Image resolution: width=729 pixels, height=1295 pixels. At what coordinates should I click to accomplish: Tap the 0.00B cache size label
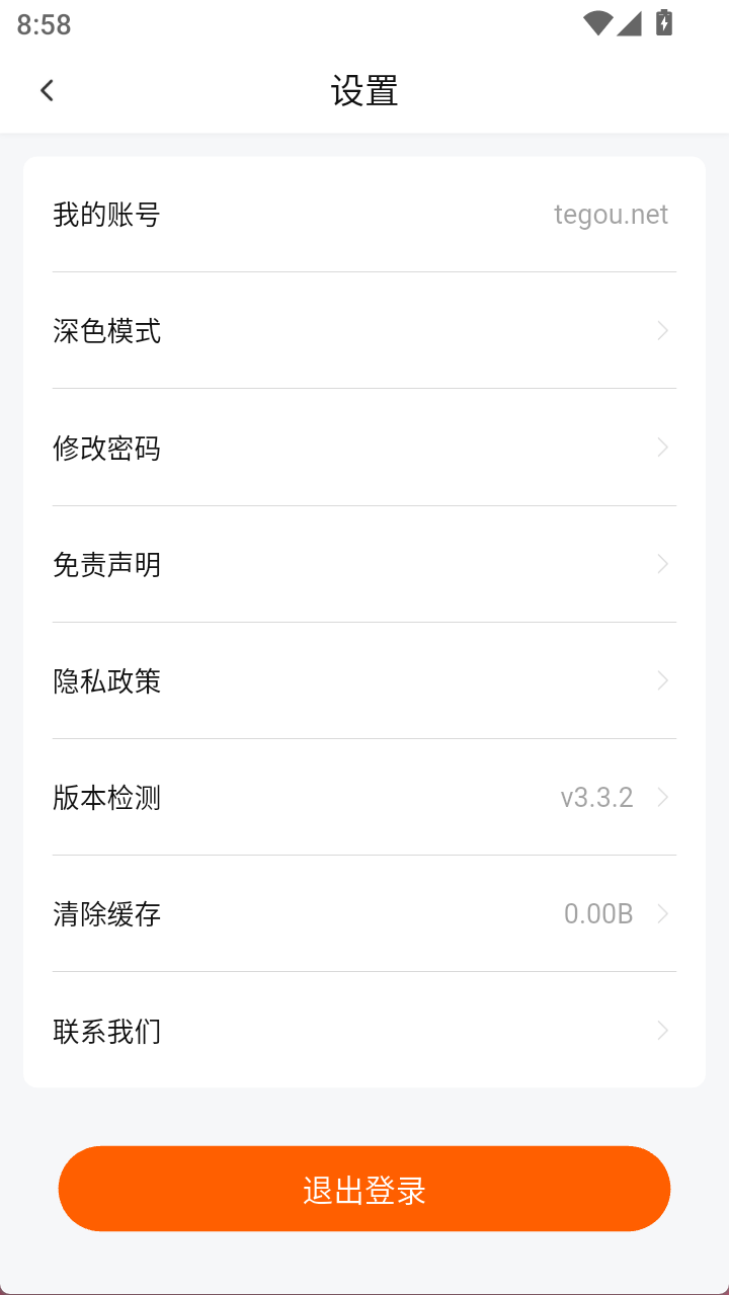pos(598,914)
